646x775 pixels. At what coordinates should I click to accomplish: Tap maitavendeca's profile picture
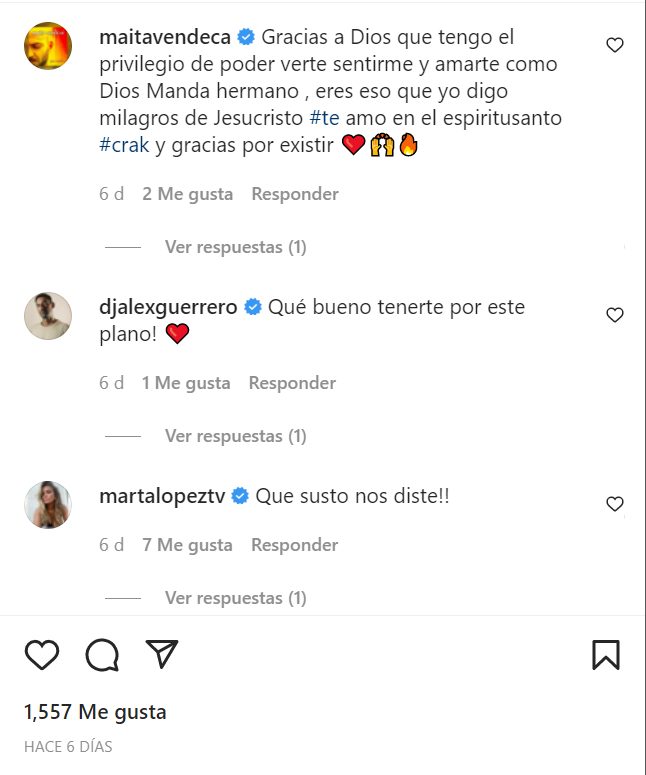click(48, 46)
